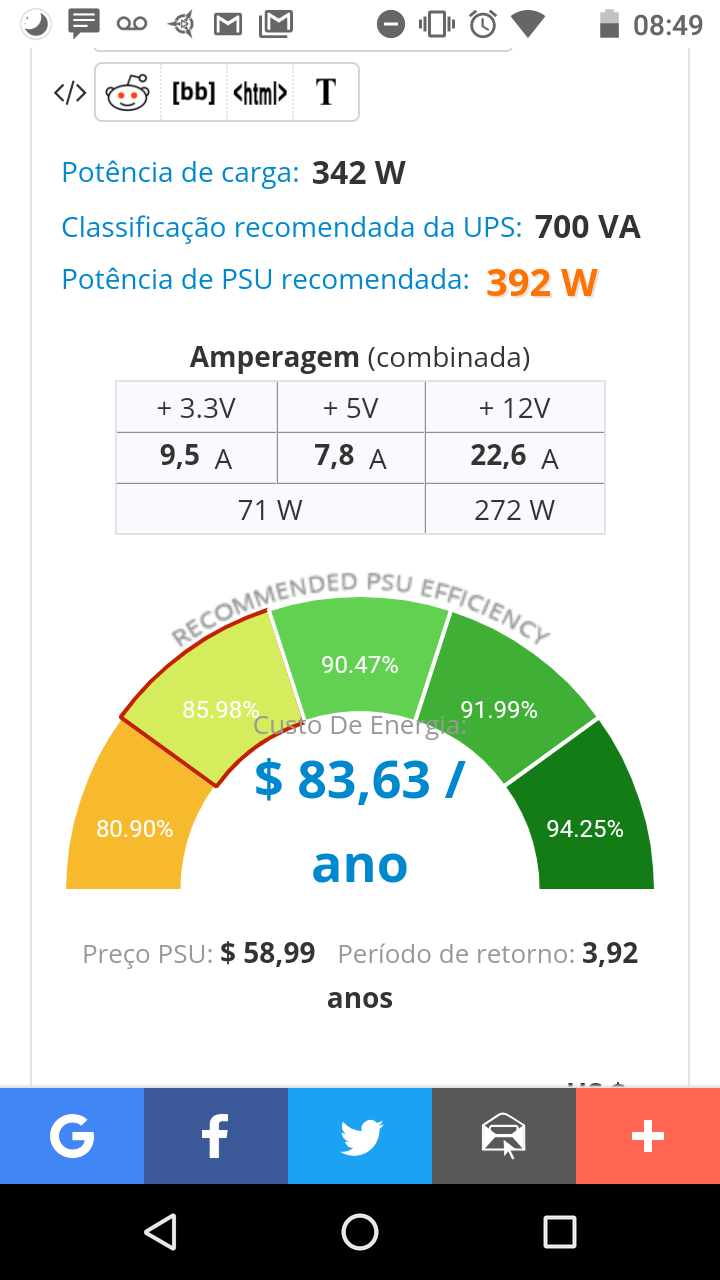This screenshot has width=720, height=1280.
Task: Choose the <html> embed format
Action: [x=260, y=93]
